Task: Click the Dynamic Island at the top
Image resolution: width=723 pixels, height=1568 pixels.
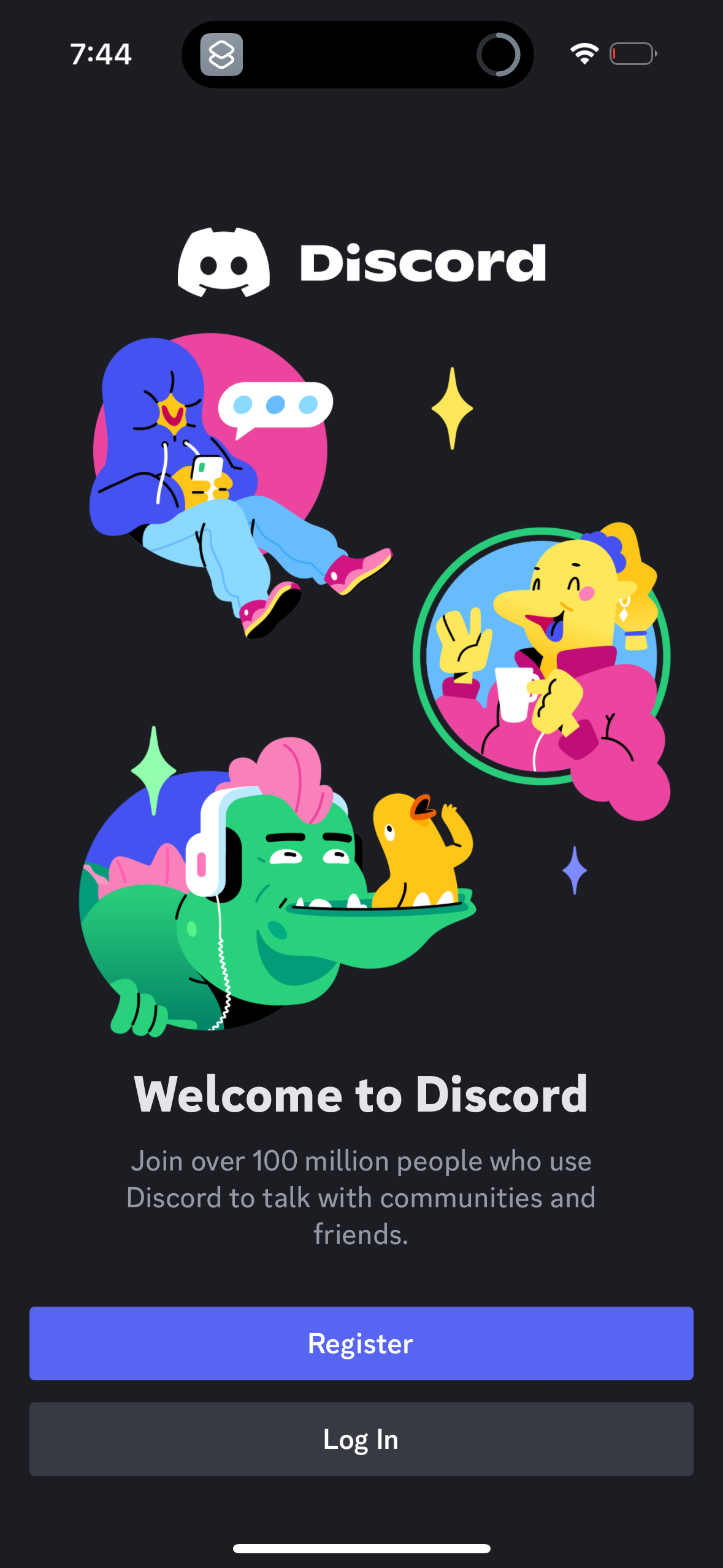Action: click(x=358, y=54)
